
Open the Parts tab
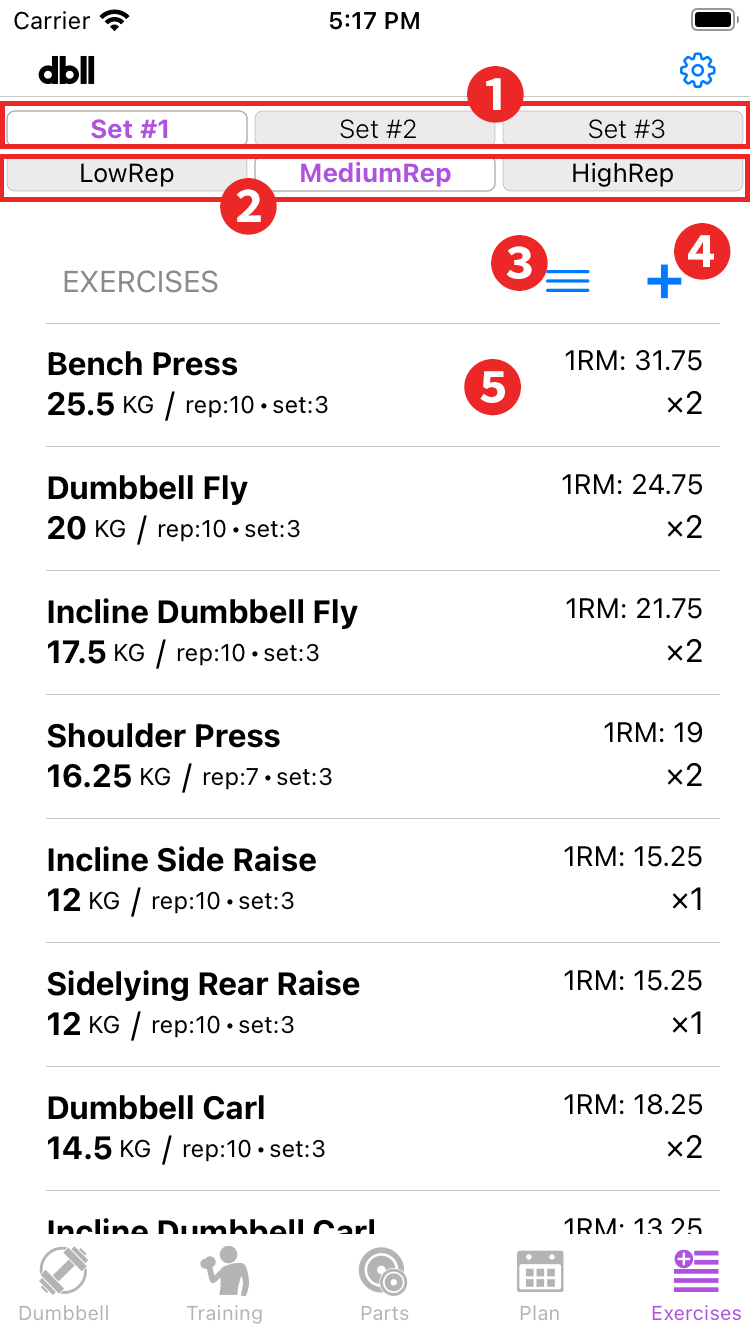point(384,1285)
